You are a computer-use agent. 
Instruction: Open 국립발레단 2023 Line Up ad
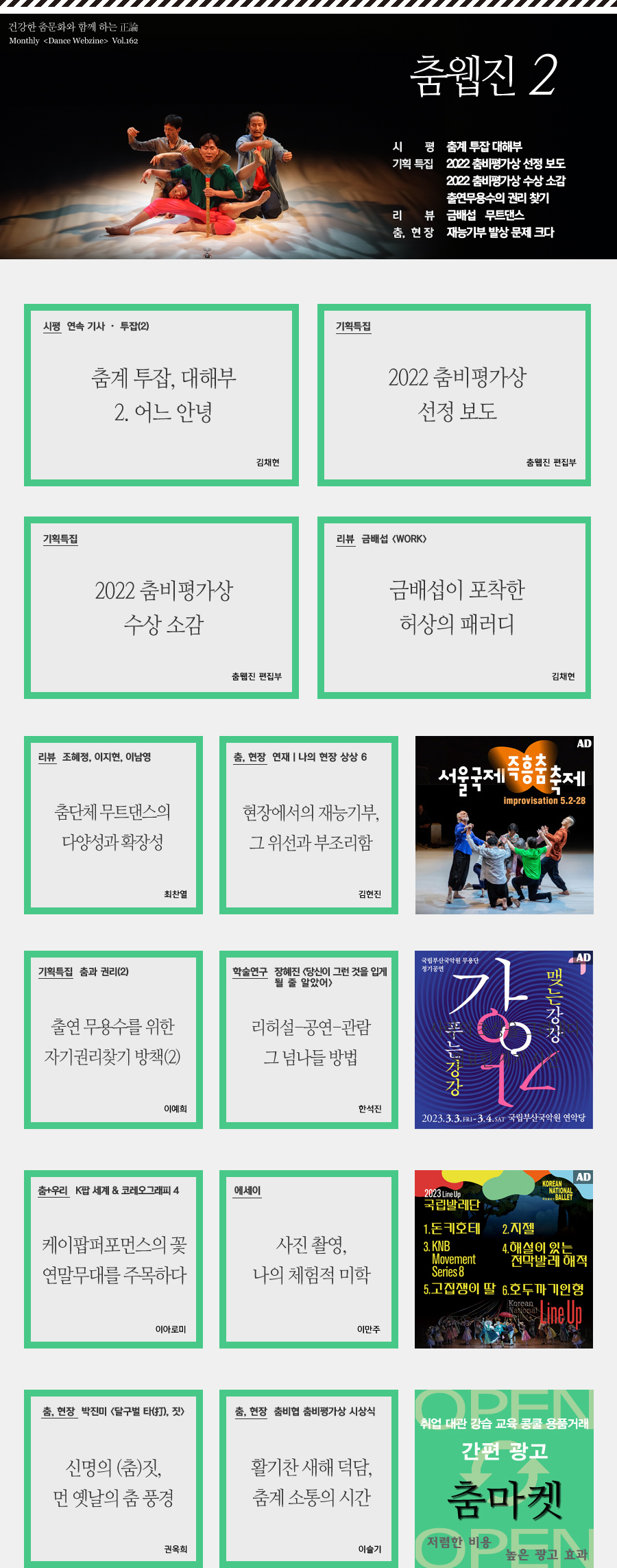(x=504, y=1259)
